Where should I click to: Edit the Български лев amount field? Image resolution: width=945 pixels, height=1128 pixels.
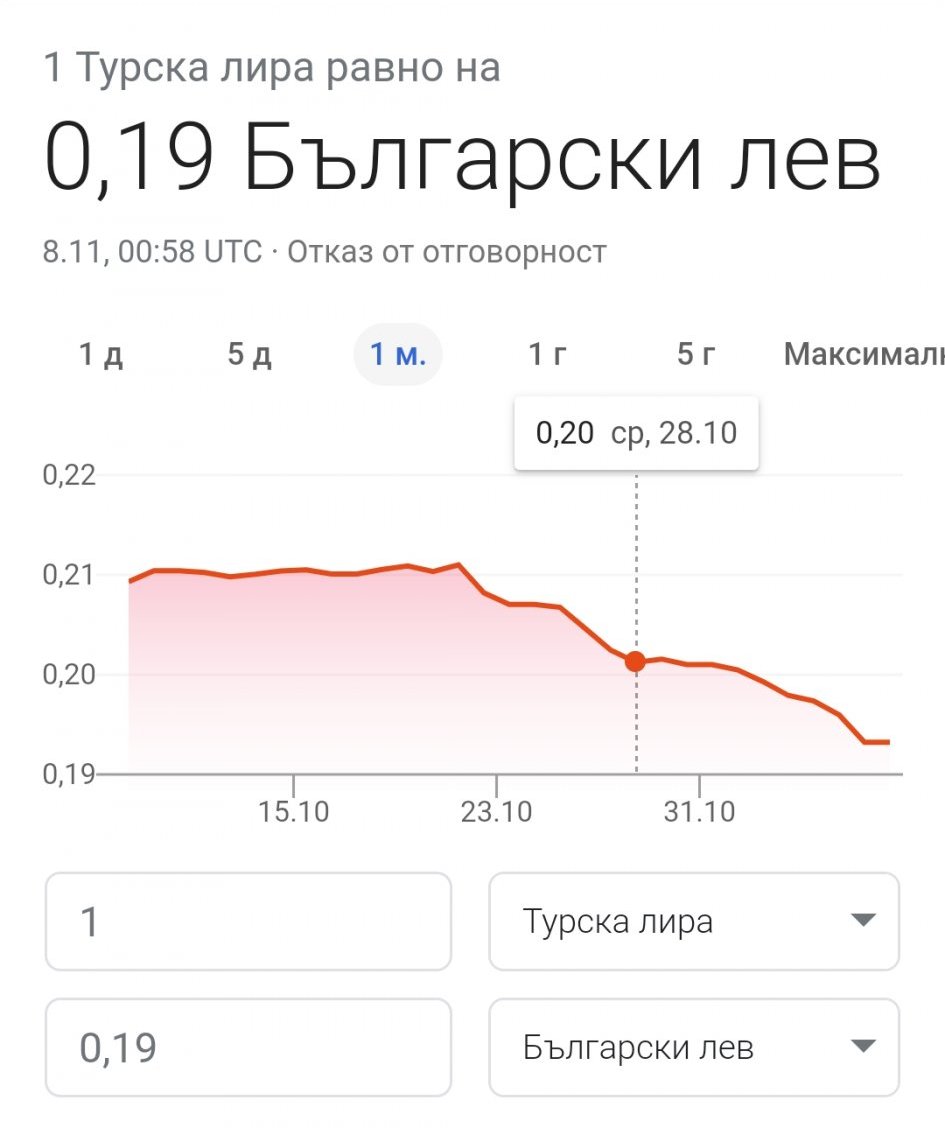pyautogui.click(x=248, y=1047)
